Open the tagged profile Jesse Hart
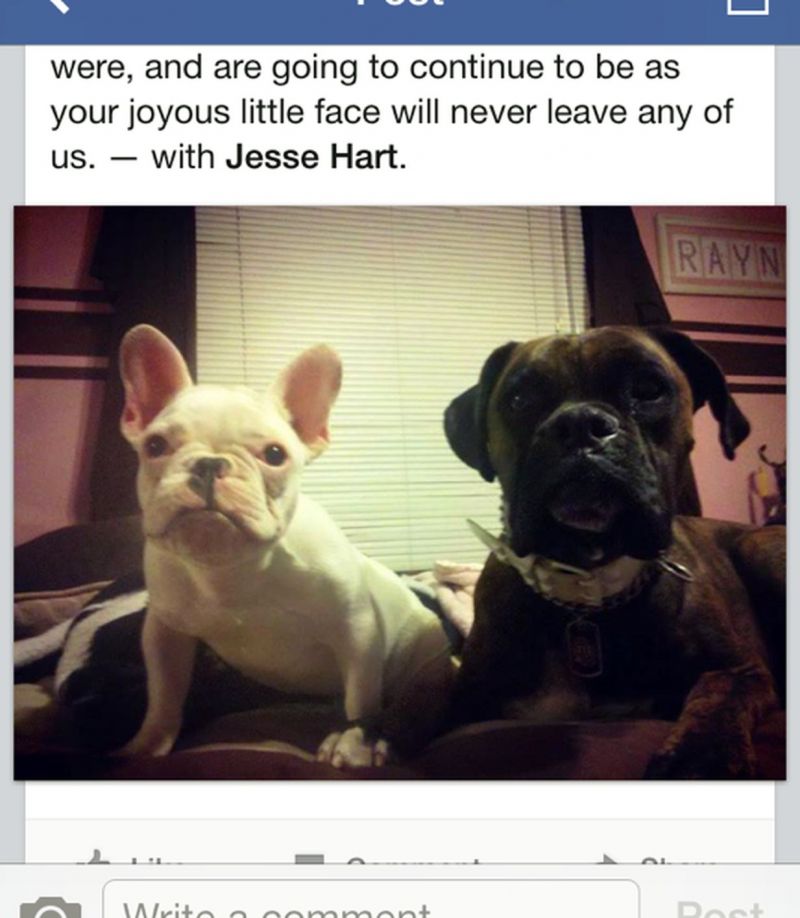The width and height of the screenshot is (800, 918). click(313, 158)
